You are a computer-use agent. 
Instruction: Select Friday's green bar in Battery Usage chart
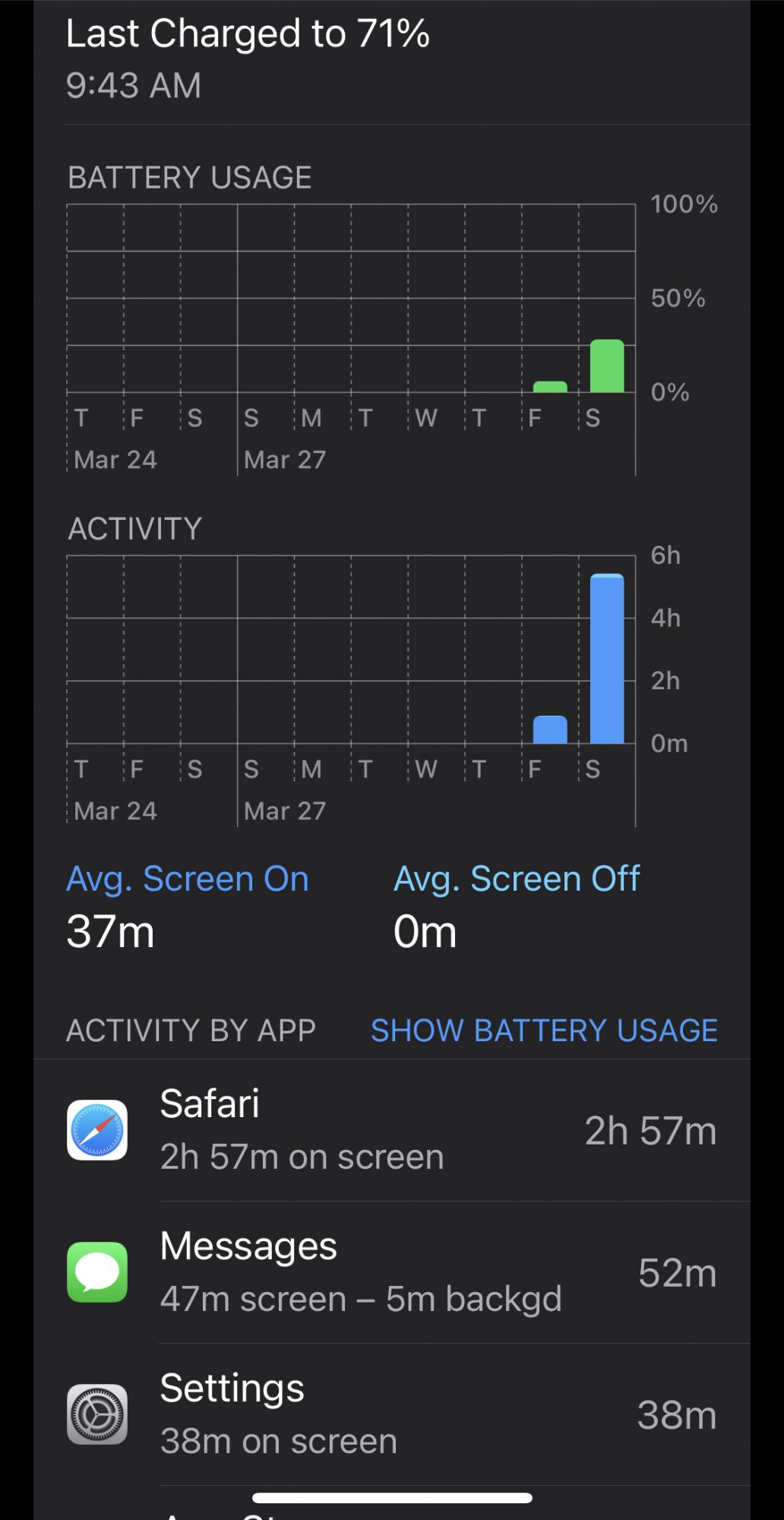[550, 387]
